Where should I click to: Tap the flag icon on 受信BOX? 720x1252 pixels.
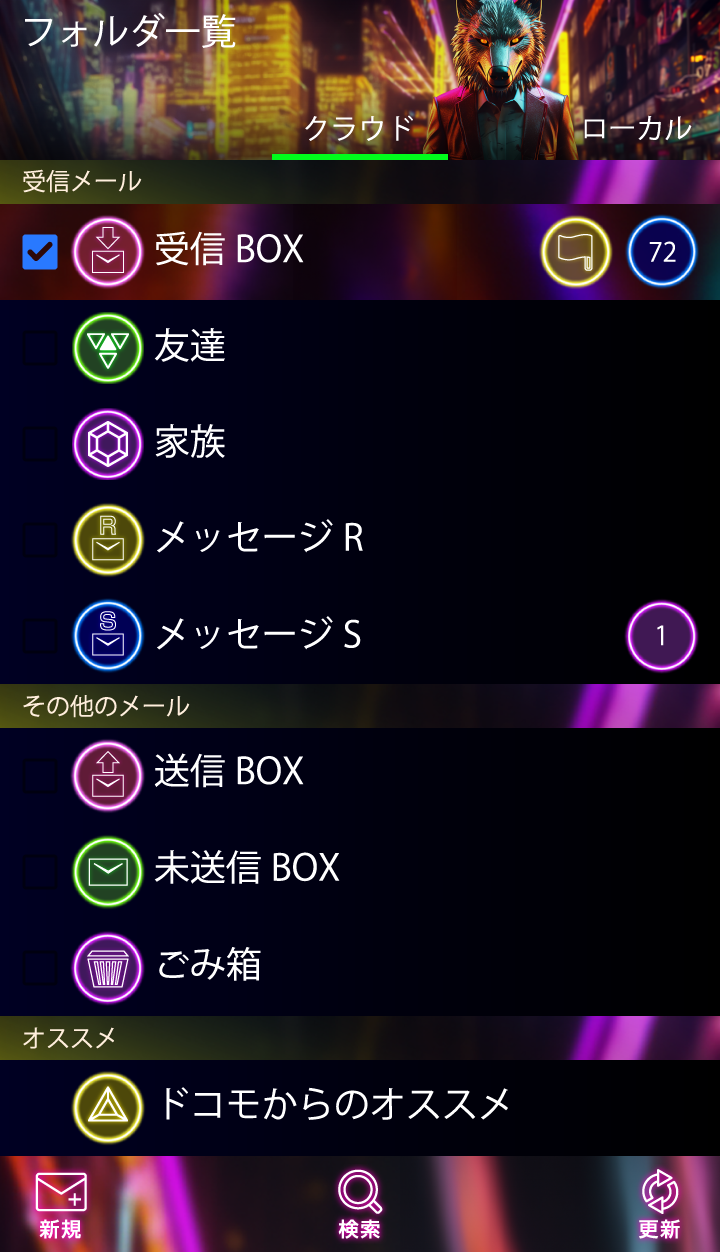pos(576,252)
